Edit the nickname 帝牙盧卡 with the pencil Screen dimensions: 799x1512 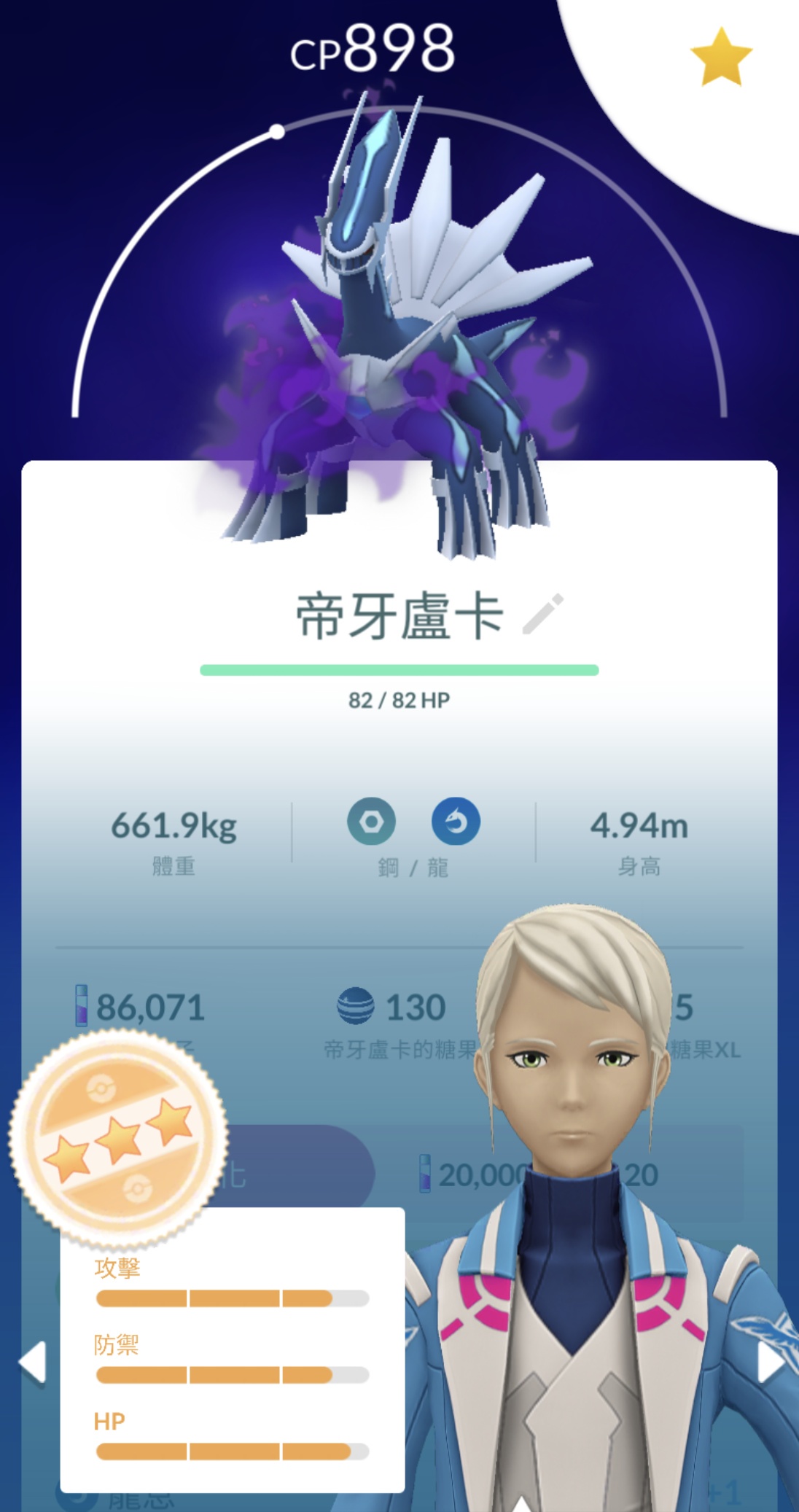(543, 614)
